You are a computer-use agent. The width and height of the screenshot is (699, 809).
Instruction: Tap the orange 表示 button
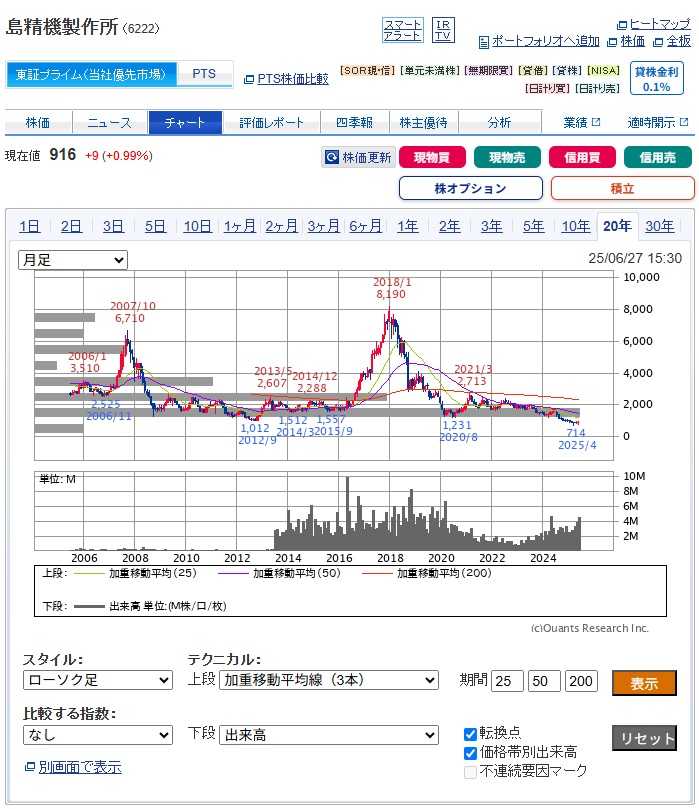pyautogui.click(x=644, y=683)
